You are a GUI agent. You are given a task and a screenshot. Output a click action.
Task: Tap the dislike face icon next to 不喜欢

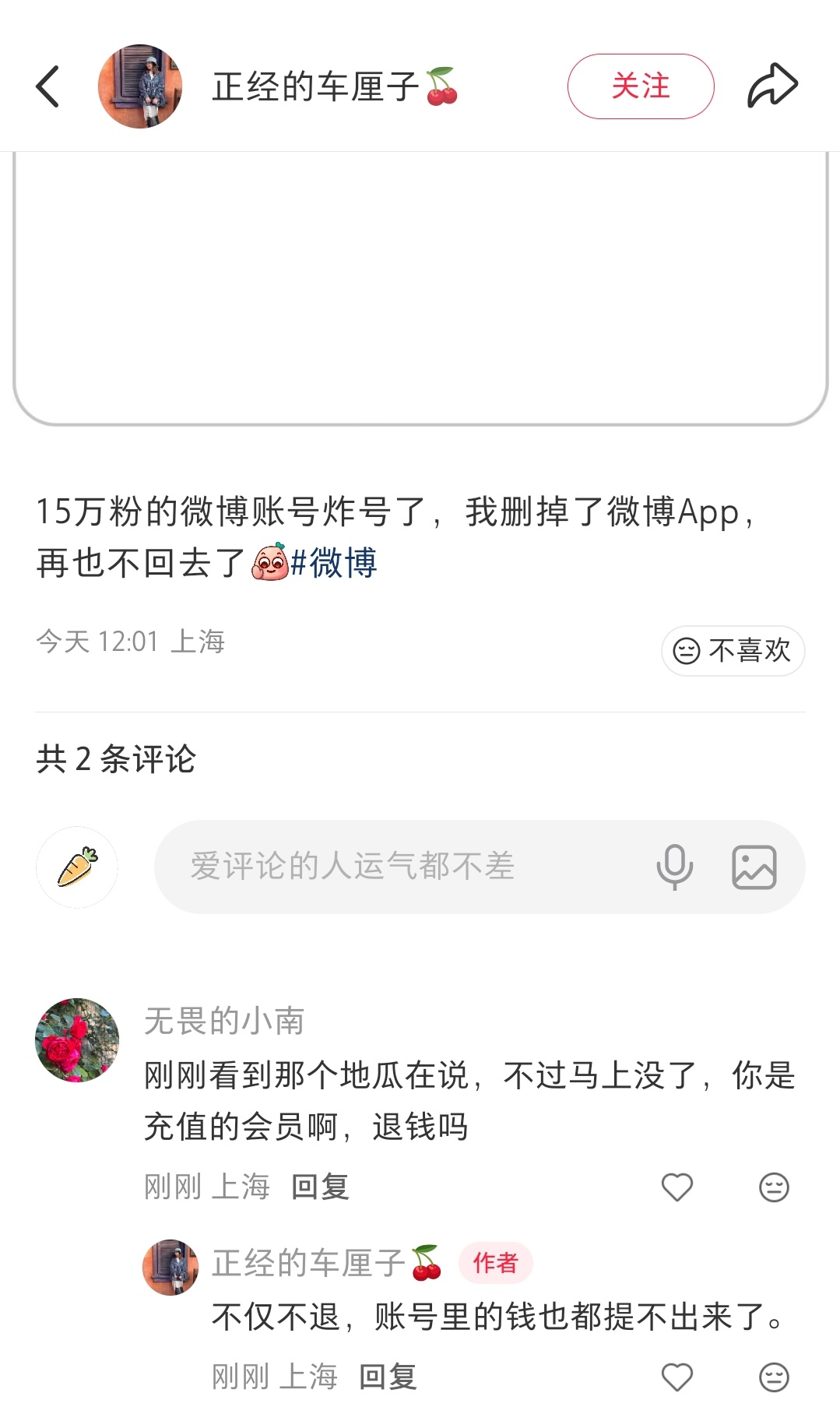pos(685,651)
